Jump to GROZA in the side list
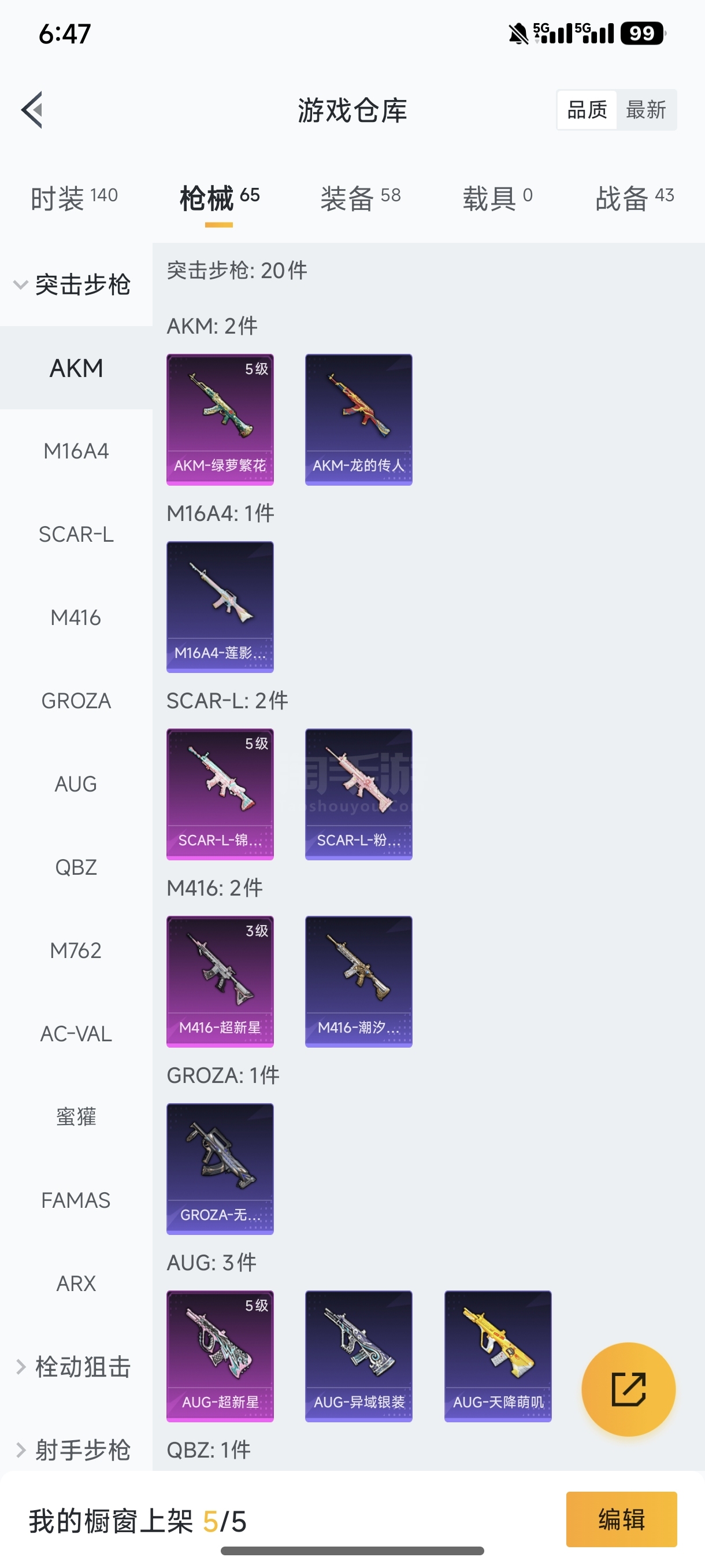This screenshot has height=1568, width=705. 76,701
